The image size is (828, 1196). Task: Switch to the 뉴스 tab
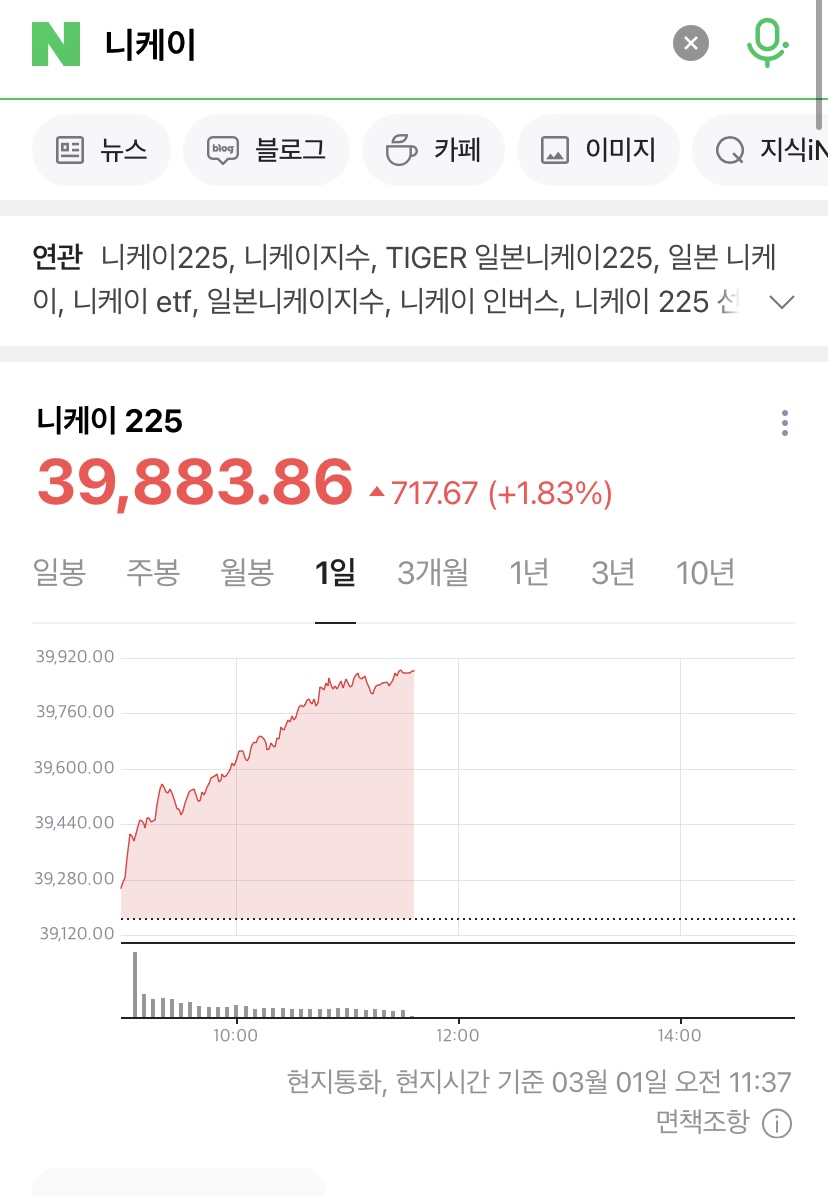click(x=101, y=150)
